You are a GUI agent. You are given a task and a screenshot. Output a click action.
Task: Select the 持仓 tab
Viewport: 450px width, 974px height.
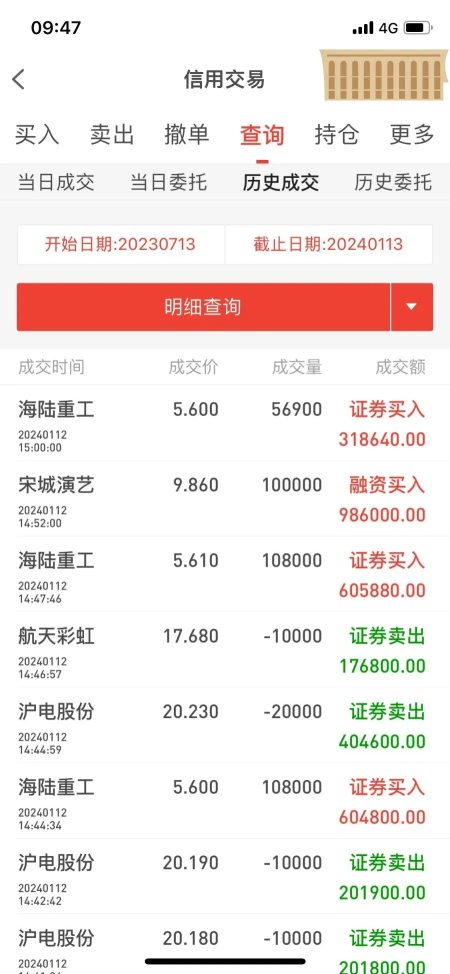click(337, 135)
